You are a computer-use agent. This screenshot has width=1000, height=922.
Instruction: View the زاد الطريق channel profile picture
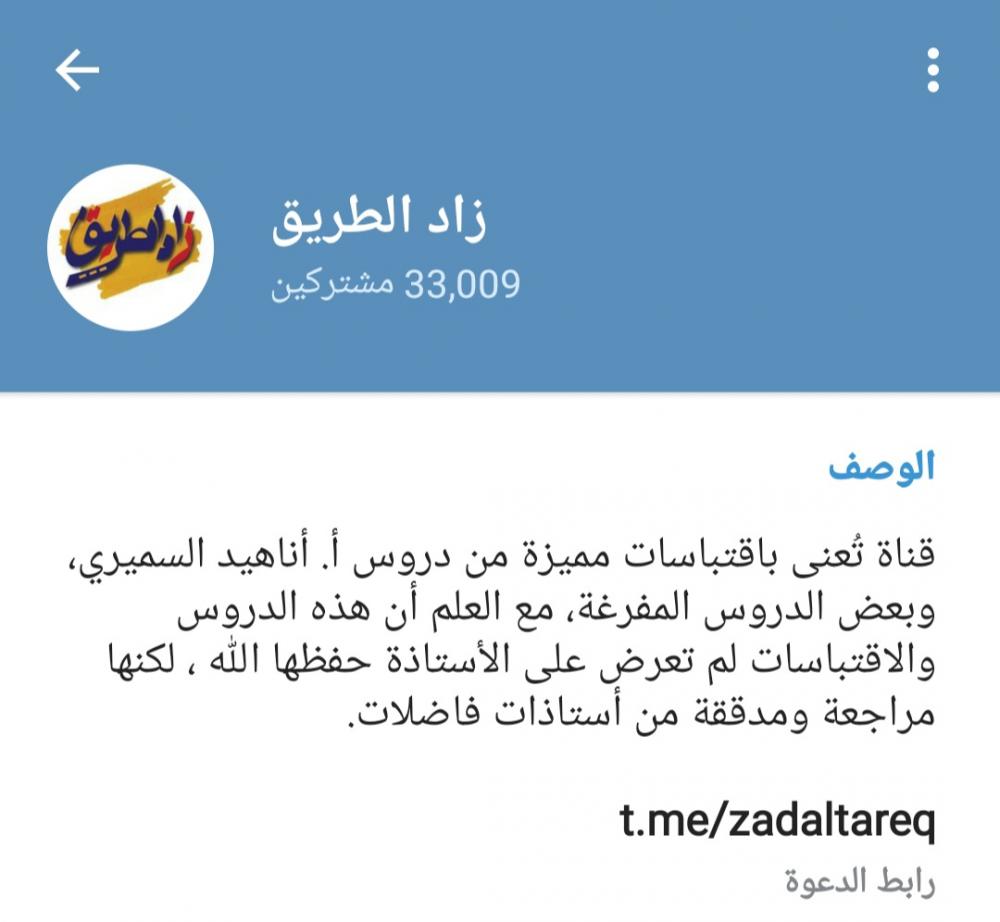(131, 247)
